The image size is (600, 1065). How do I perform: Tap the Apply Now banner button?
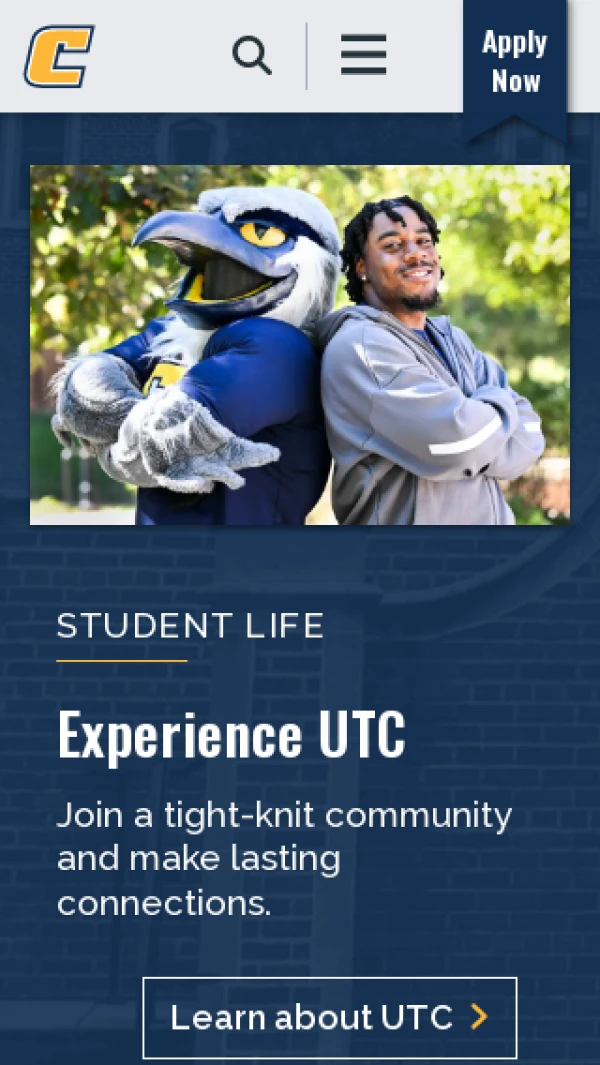click(515, 61)
